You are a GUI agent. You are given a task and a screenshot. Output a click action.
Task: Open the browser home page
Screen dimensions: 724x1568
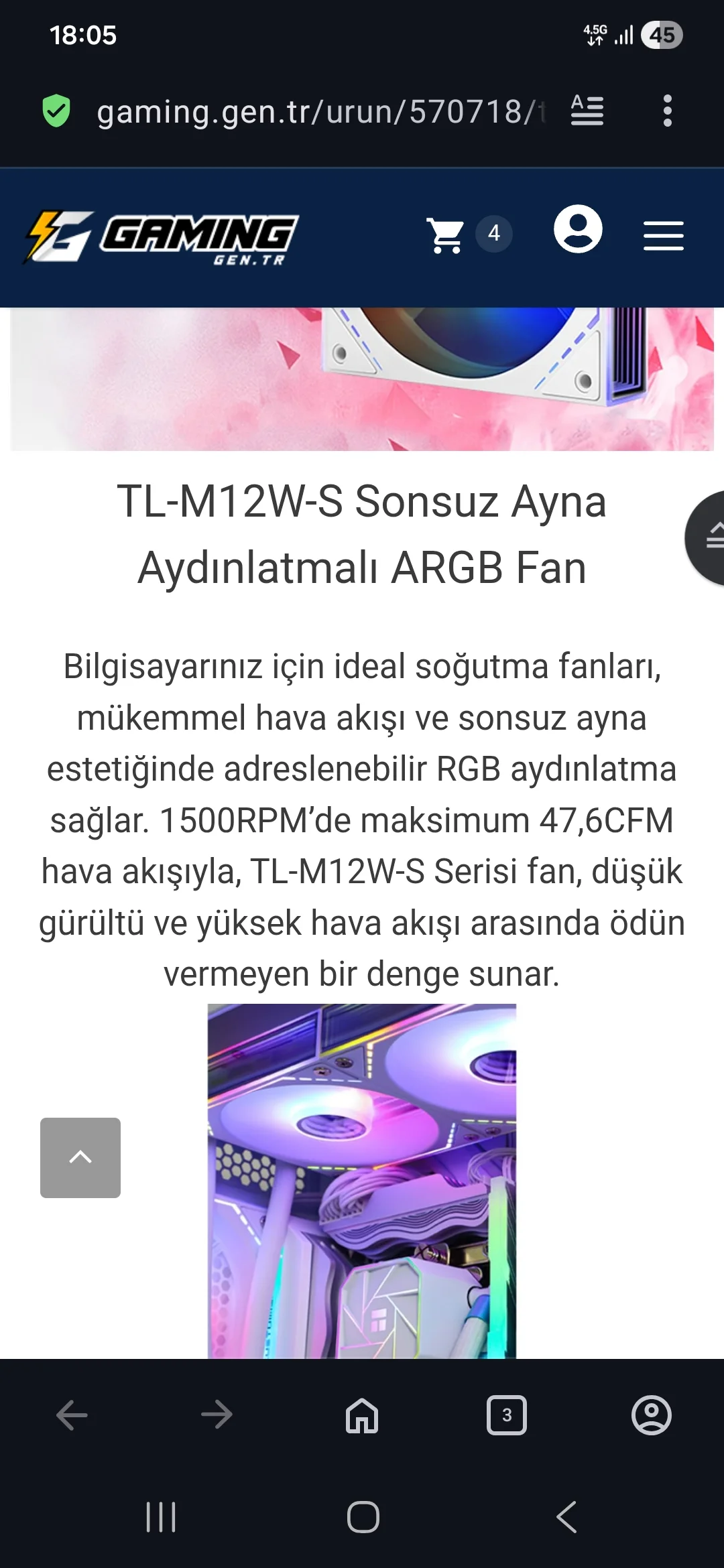362,1415
